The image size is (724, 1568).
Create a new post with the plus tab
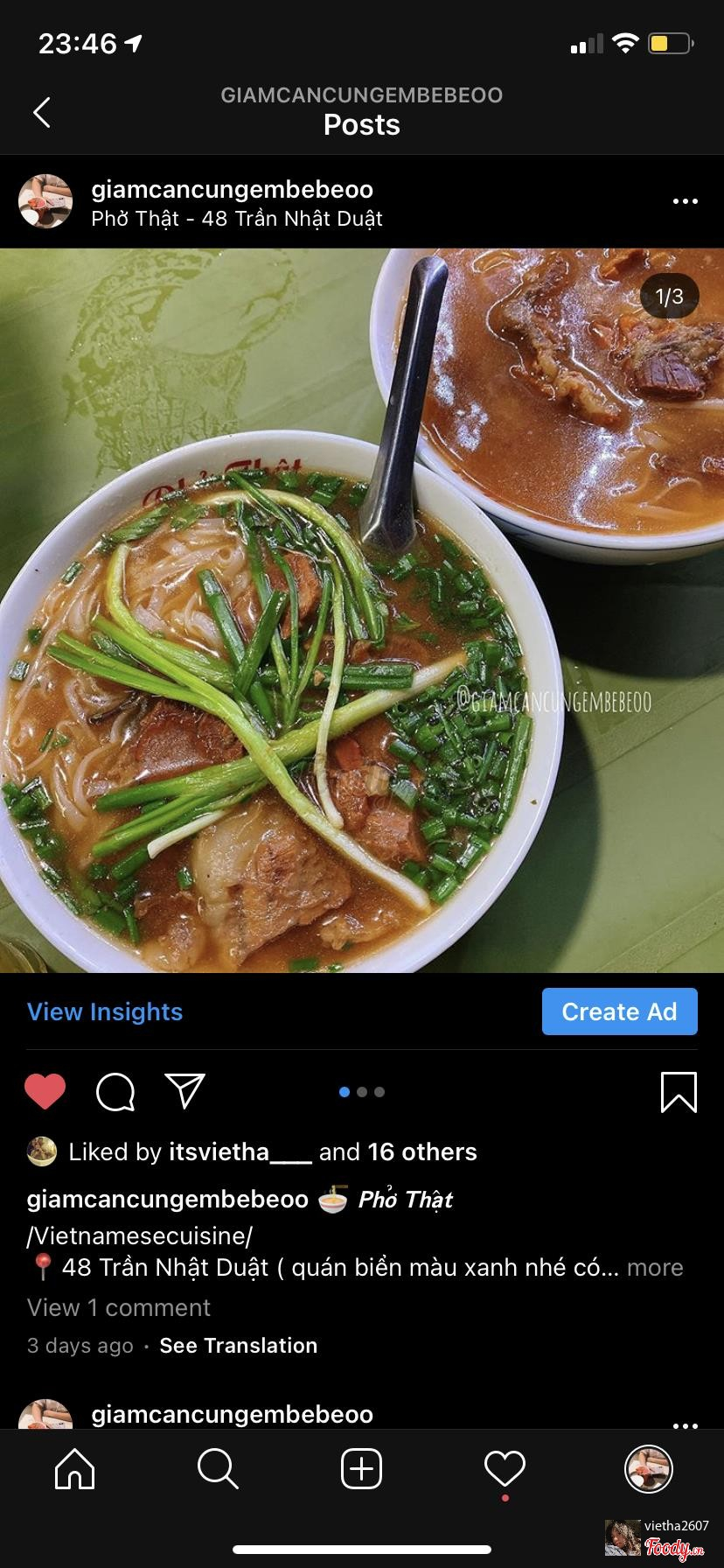pos(361,1468)
